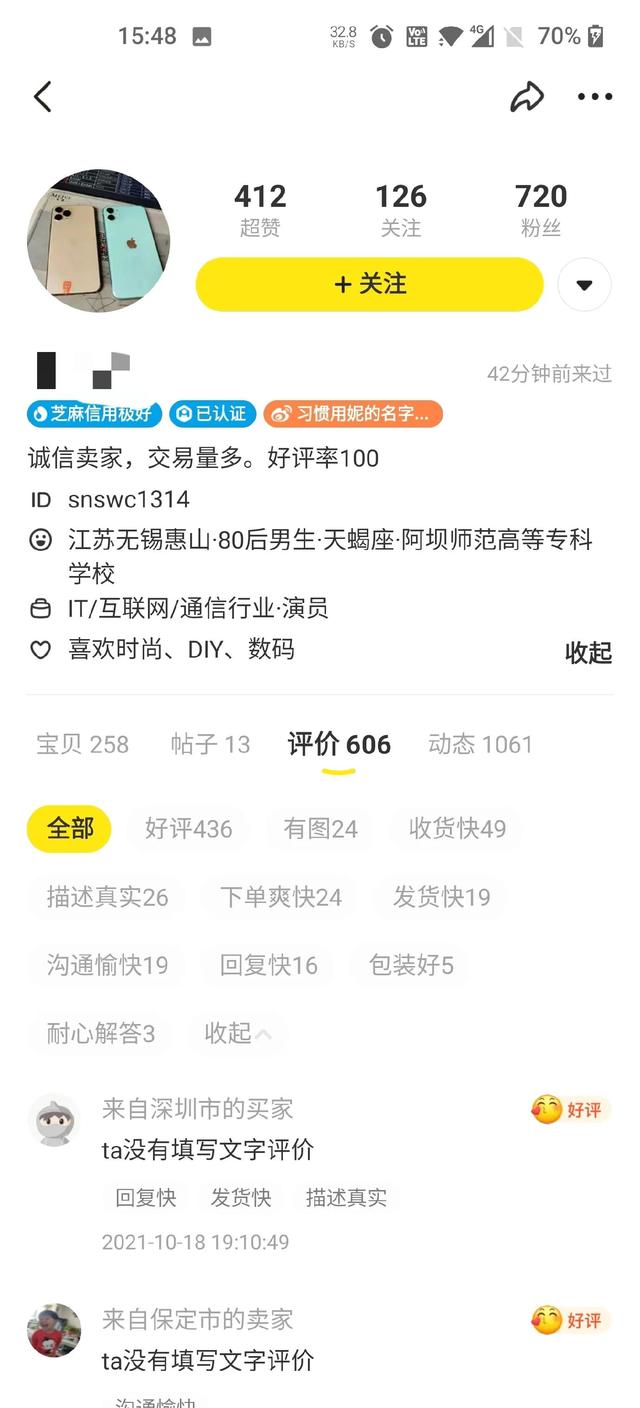Image resolution: width=640 pixels, height=1408 pixels.
Task: Select the 描述真实26 filter chip
Action: (x=107, y=897)
